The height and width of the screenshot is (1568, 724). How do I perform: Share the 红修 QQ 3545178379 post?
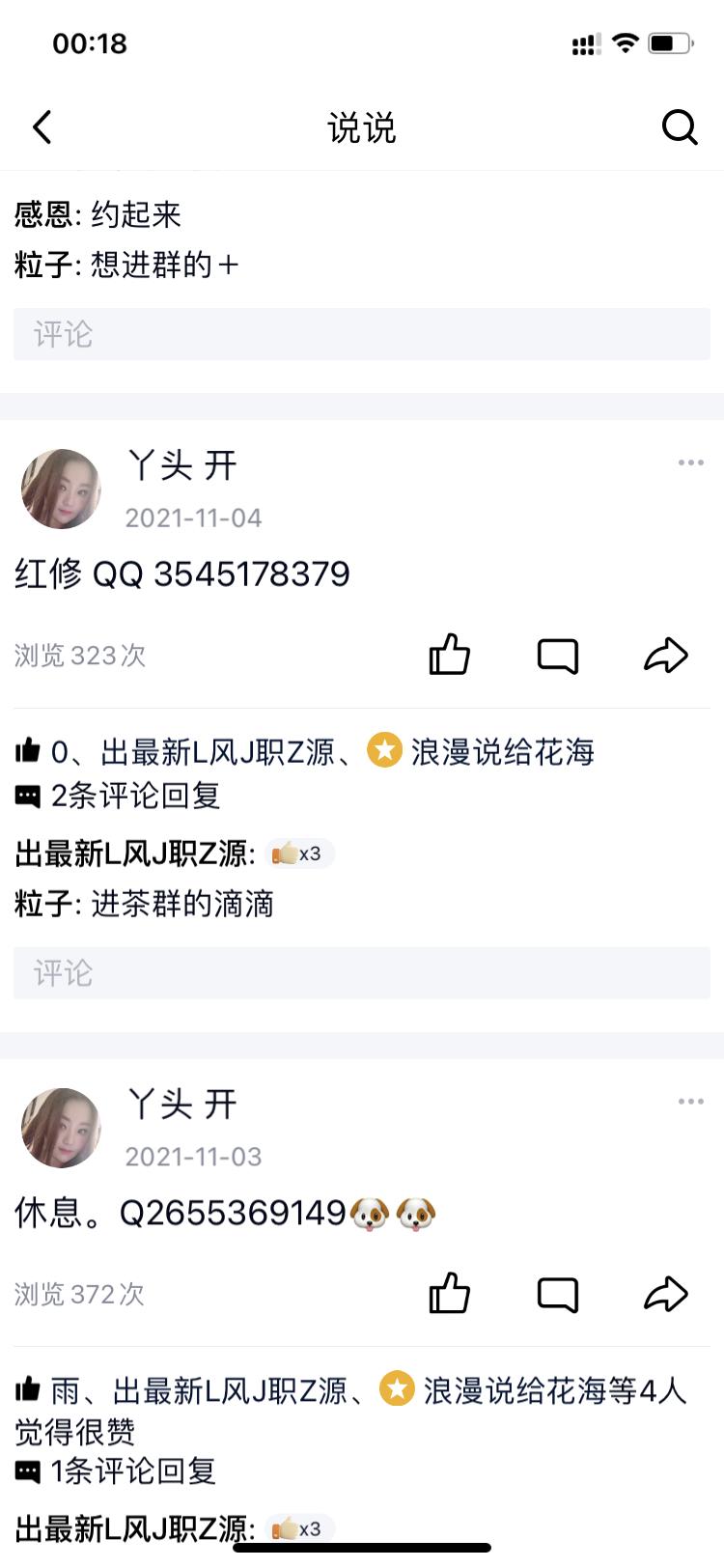[665, 655]
